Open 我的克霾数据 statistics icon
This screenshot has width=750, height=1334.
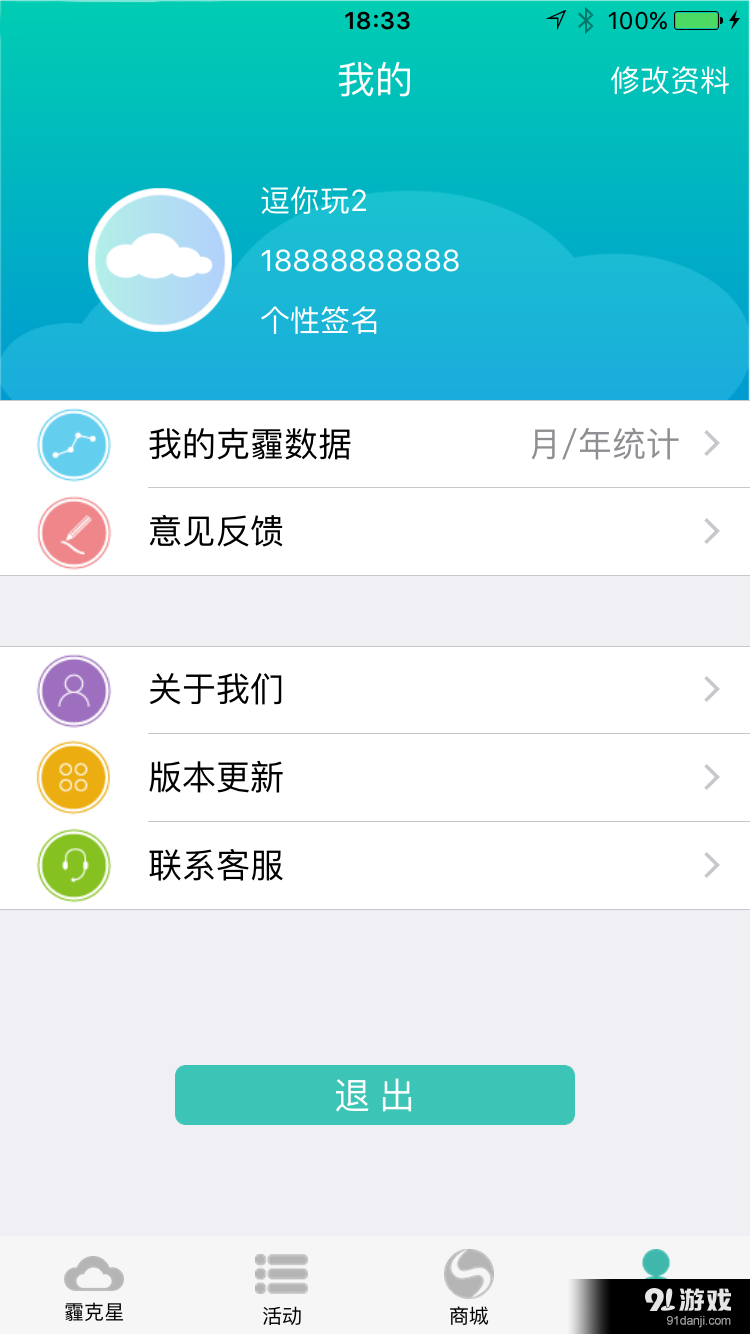coord(74,444)
